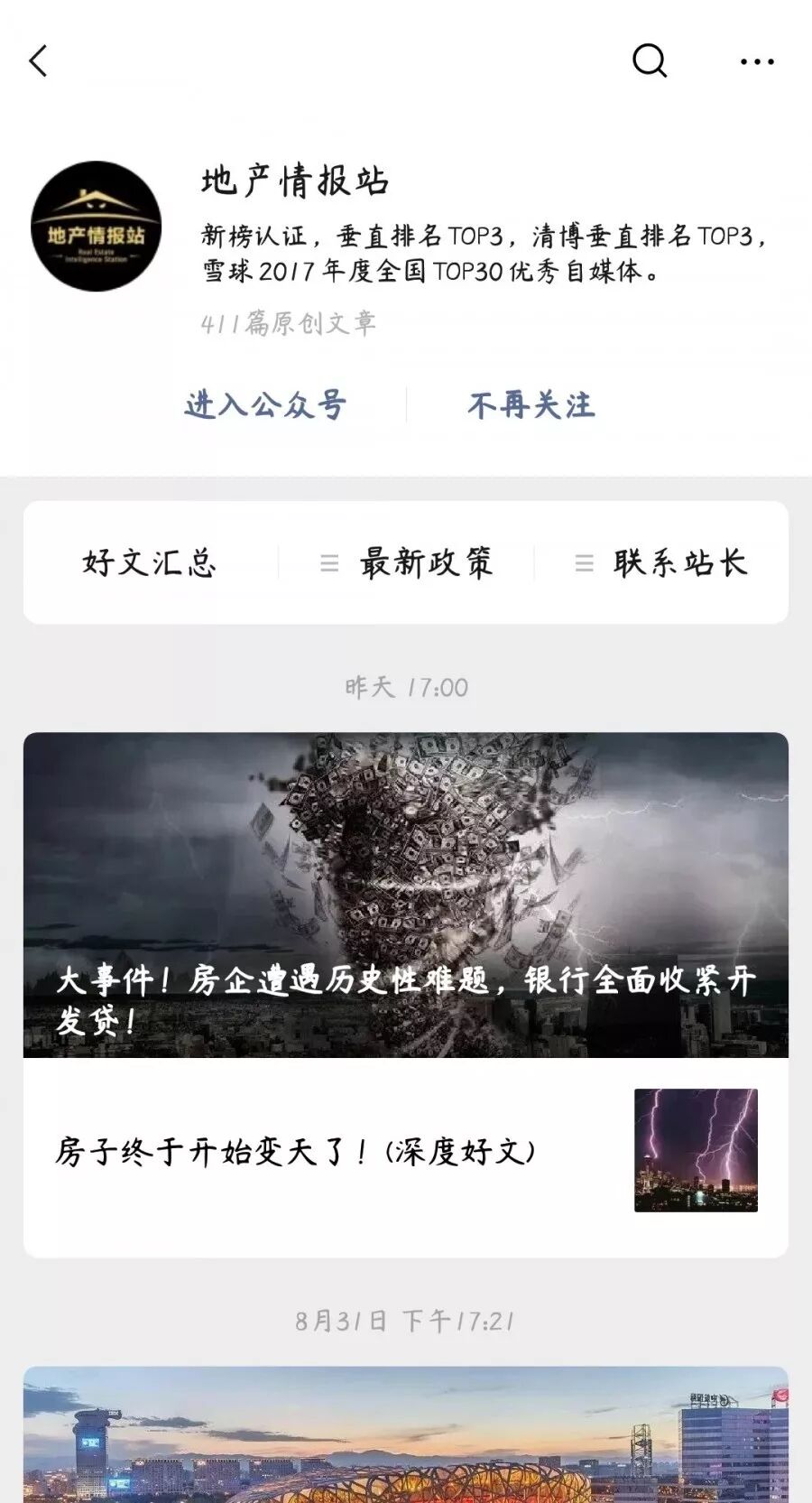Expand the 联系站长 menu
The image size is (812, 1503).
click(663, 562)
